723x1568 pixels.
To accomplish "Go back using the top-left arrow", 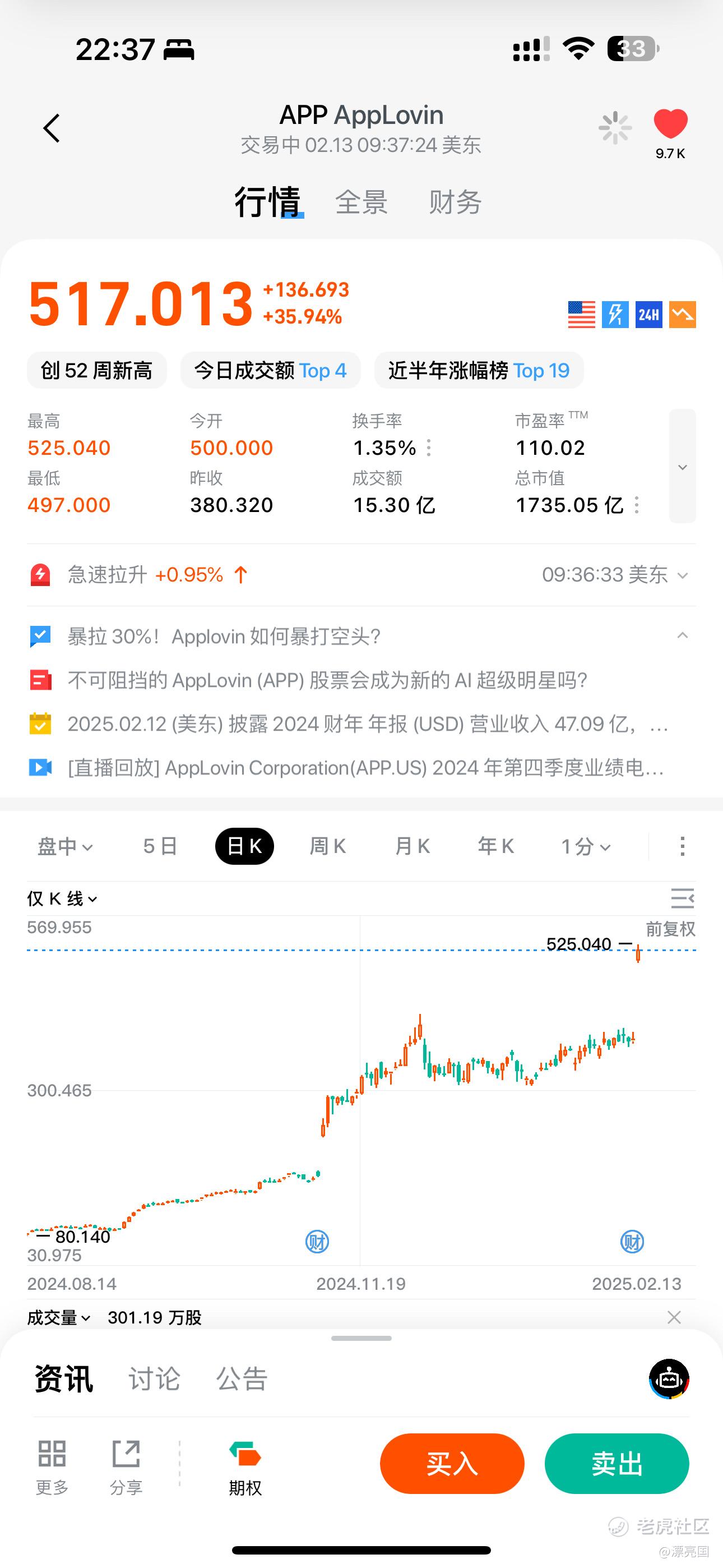I will point(52,128).
